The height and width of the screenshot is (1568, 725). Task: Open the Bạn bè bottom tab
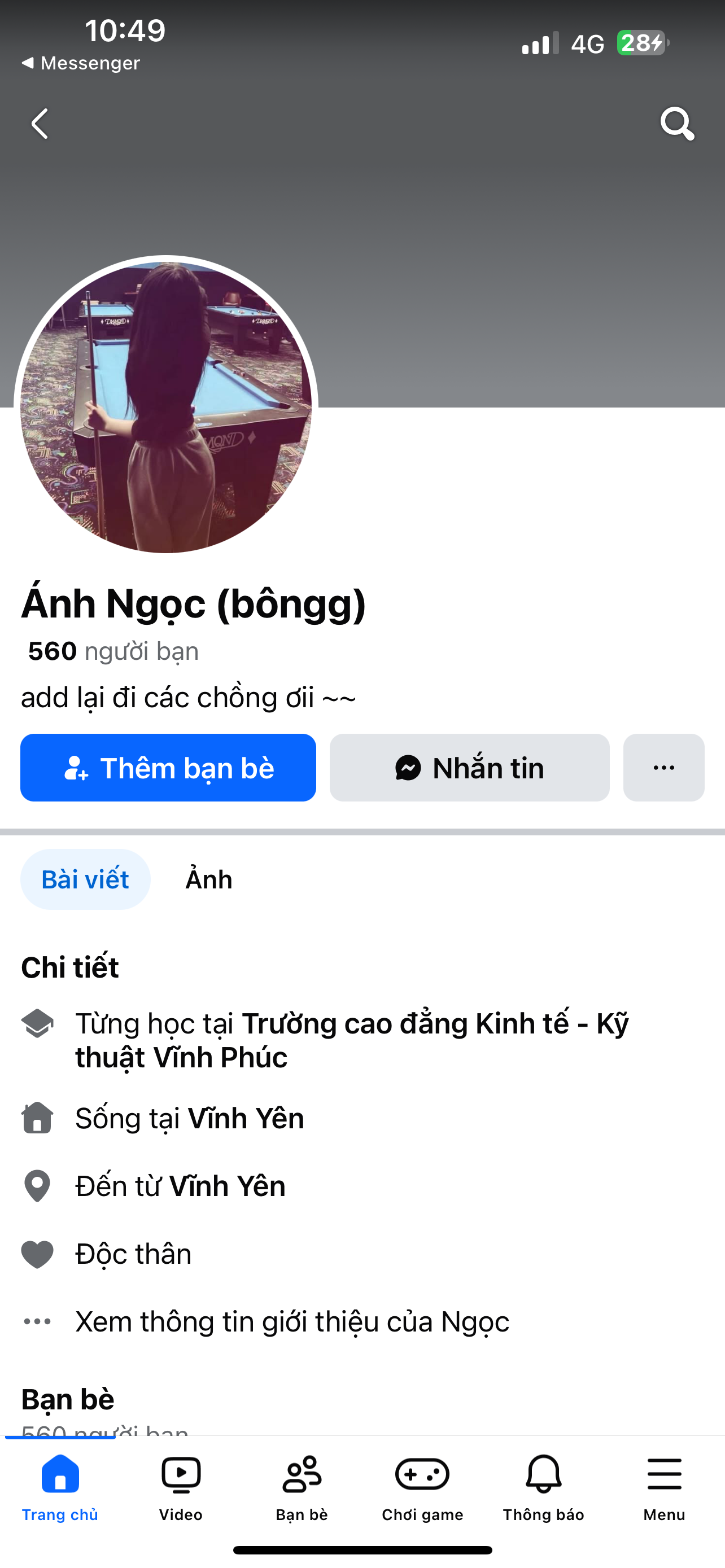pyautogui.click(x=302, y=1486)
